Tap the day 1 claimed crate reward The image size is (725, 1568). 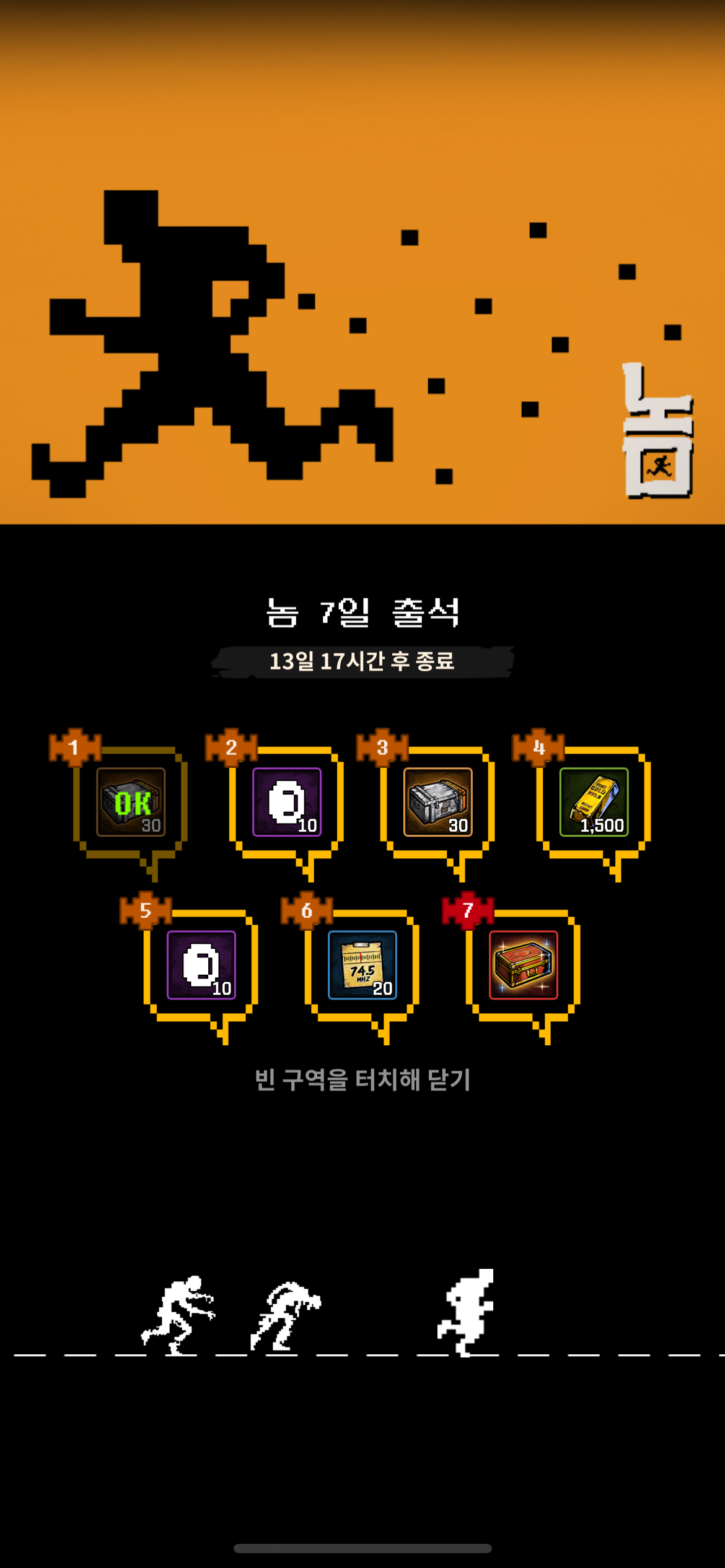[131, 802]
